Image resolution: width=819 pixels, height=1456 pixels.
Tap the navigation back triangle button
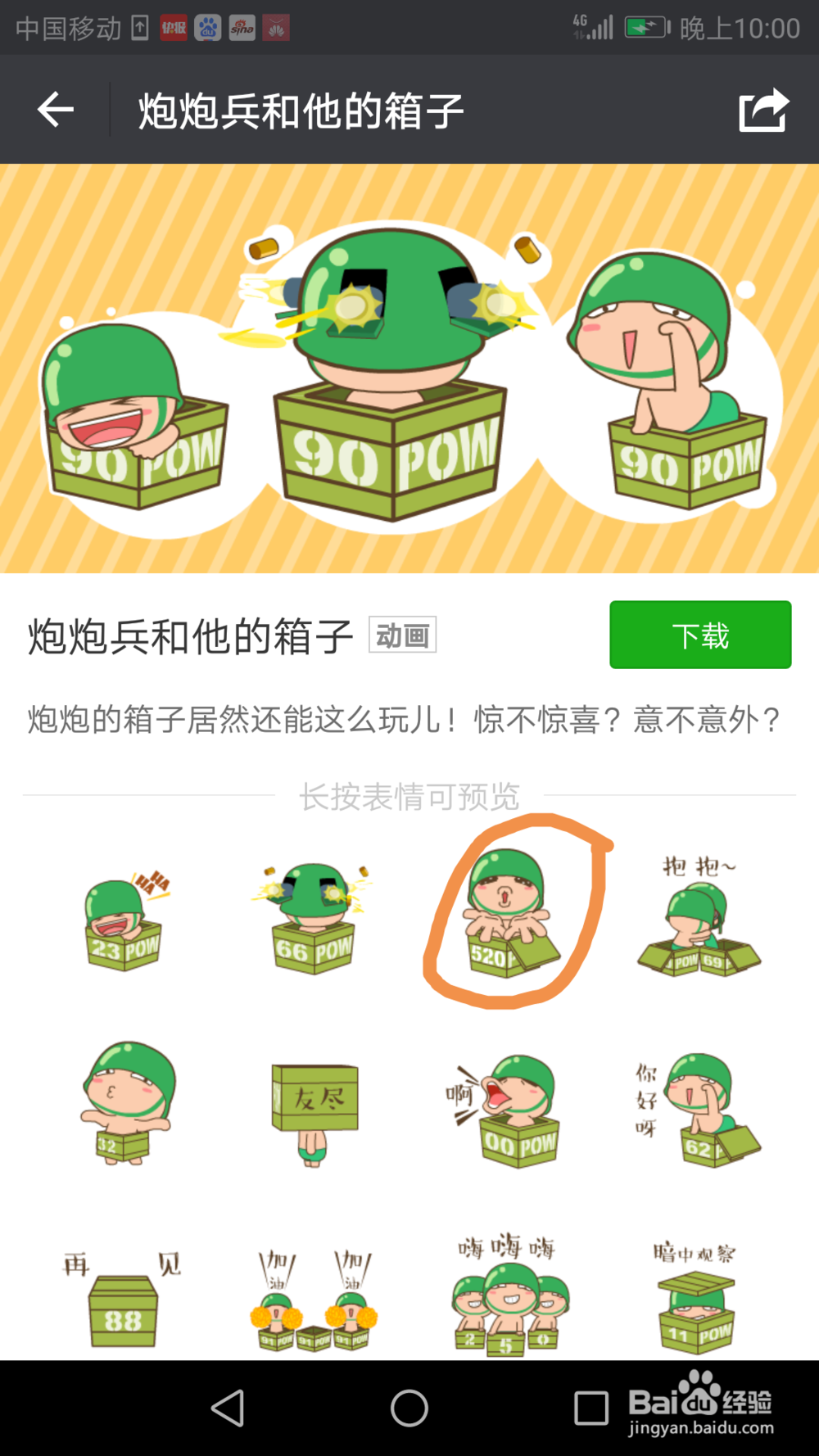pos(229,1405)
